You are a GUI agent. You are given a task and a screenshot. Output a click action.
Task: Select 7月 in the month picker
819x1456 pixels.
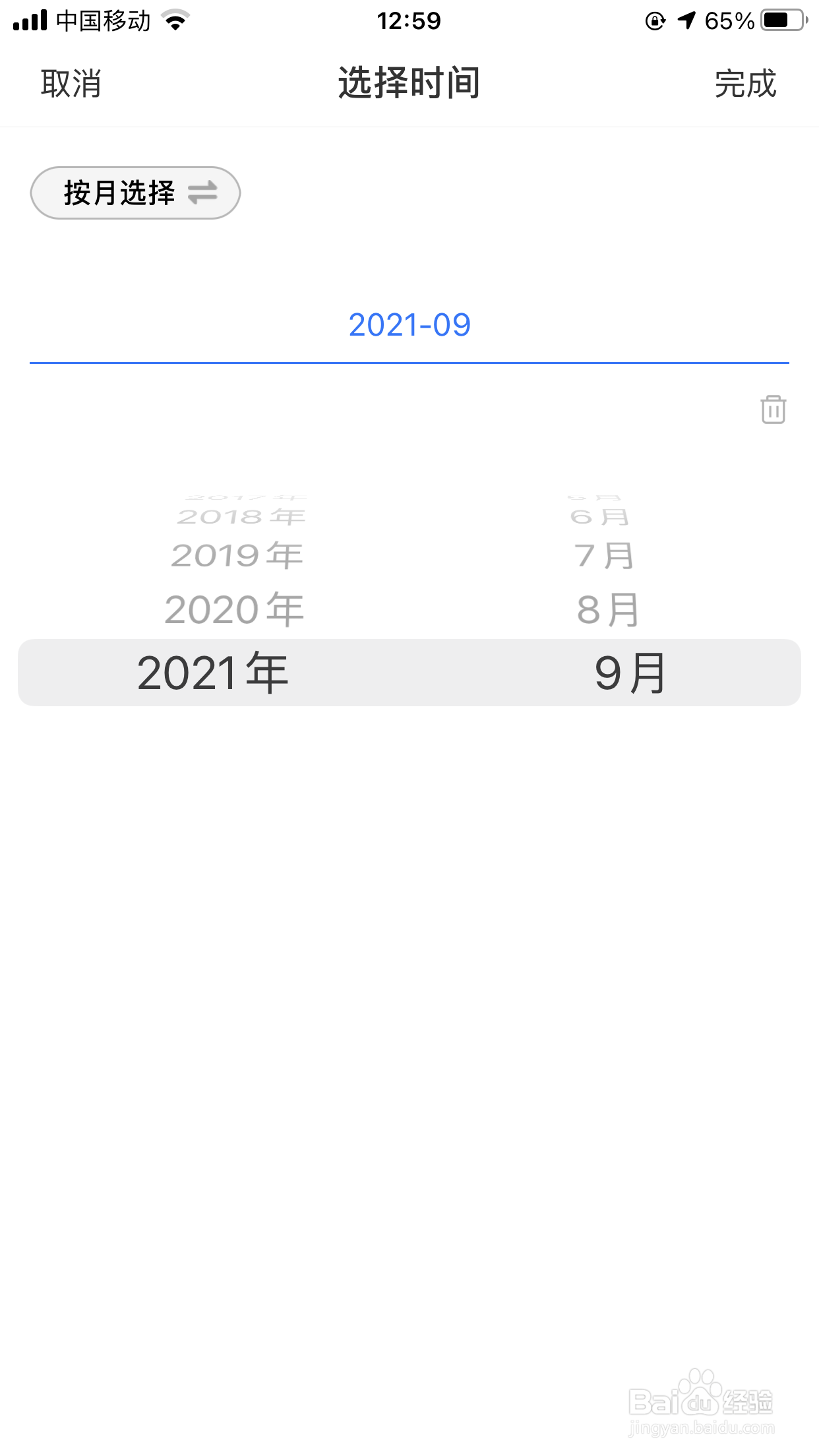604,555
